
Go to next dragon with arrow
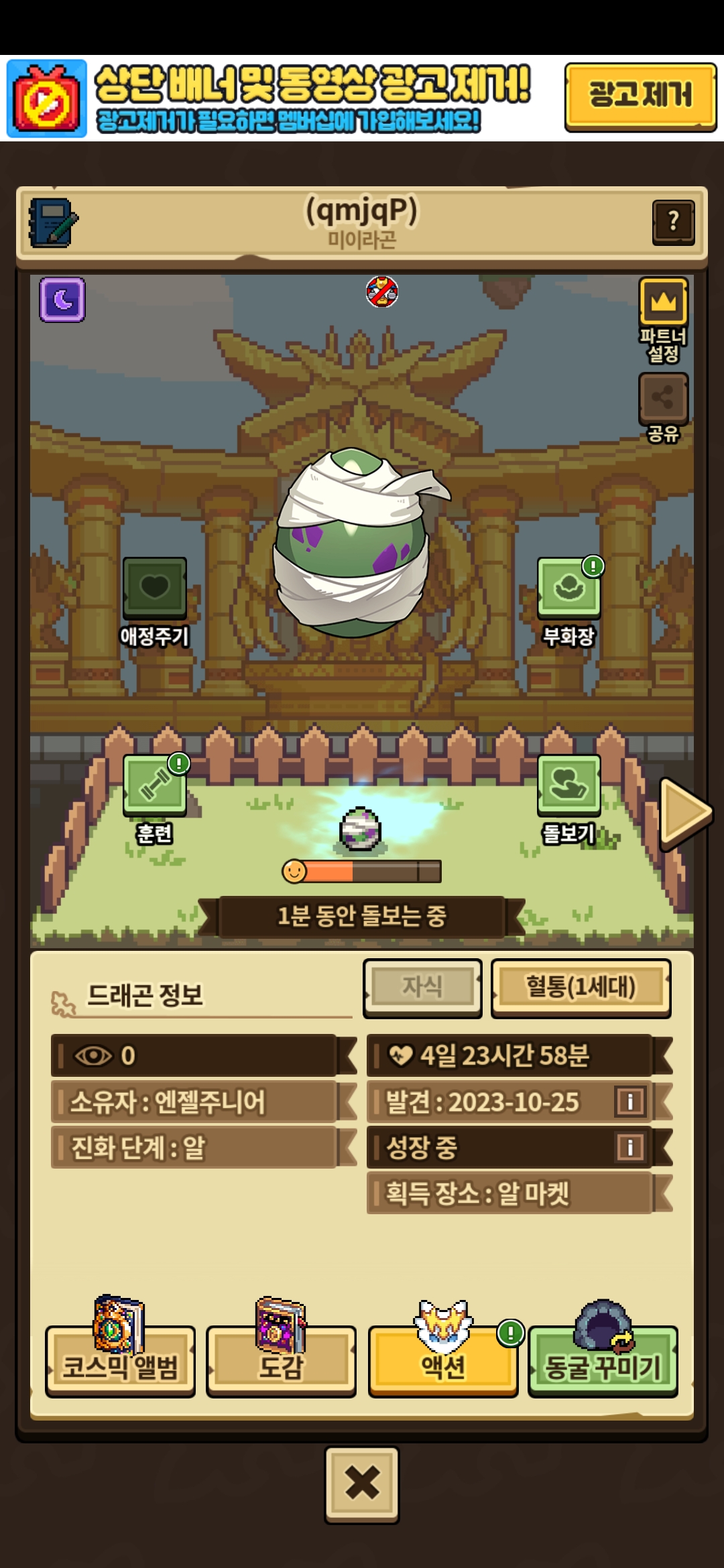coord(684,813)
